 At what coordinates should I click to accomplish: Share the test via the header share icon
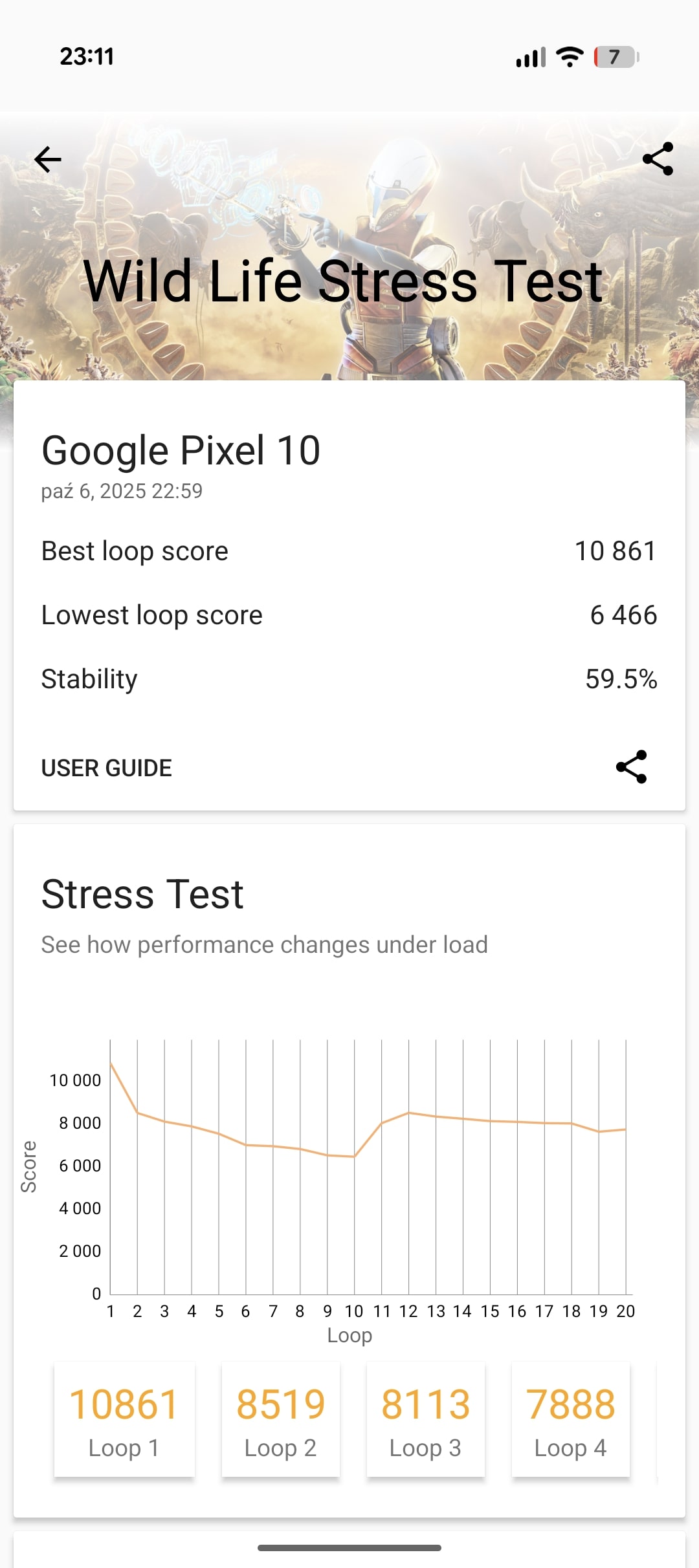(x=658, y=159)
